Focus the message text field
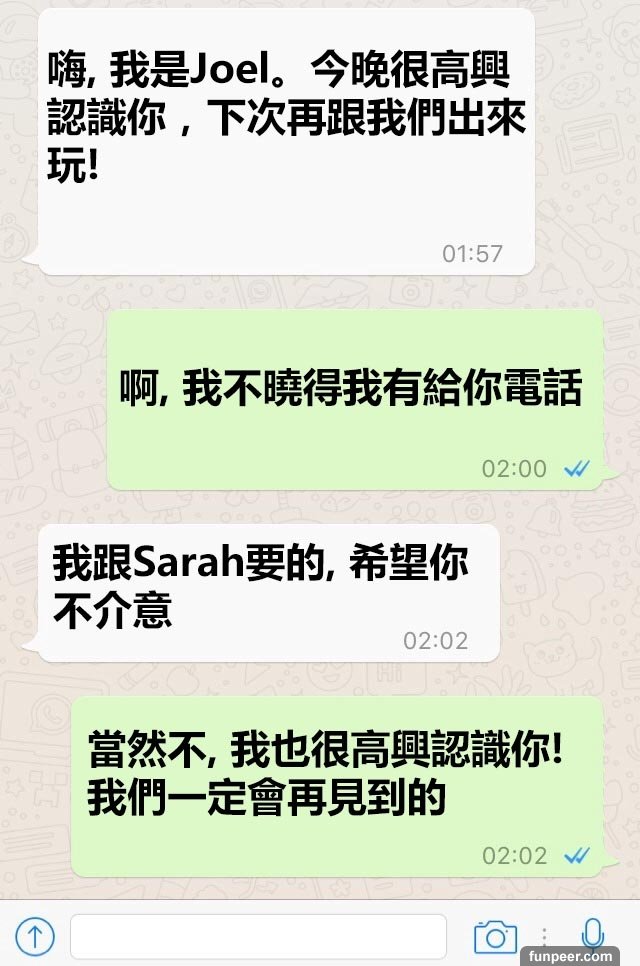This screenshot has width=640, height=966. [258, 936]
